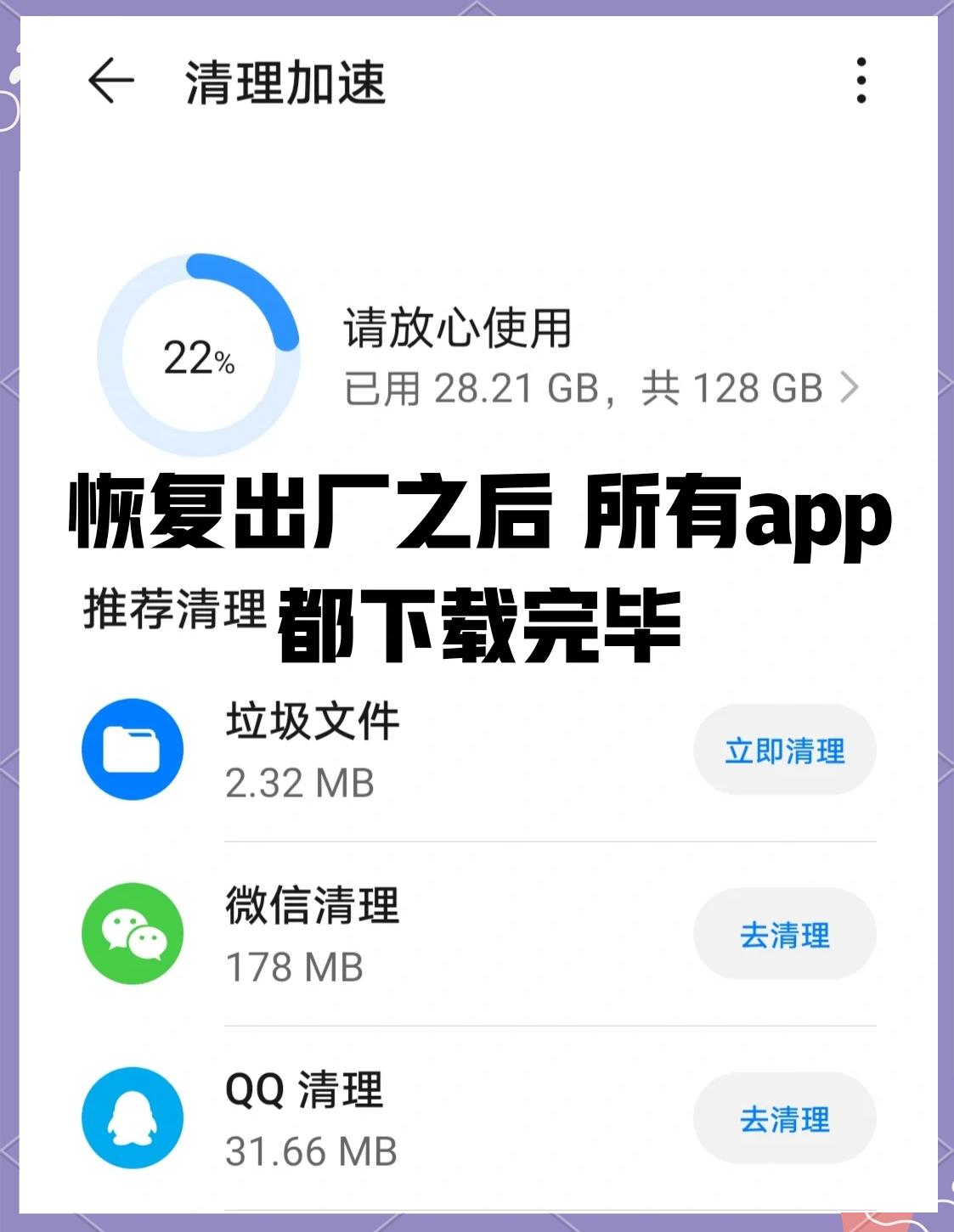Select the green WeChat cleanup icon
Viewport: 954px width, 1232px height.
coord(132,934)
